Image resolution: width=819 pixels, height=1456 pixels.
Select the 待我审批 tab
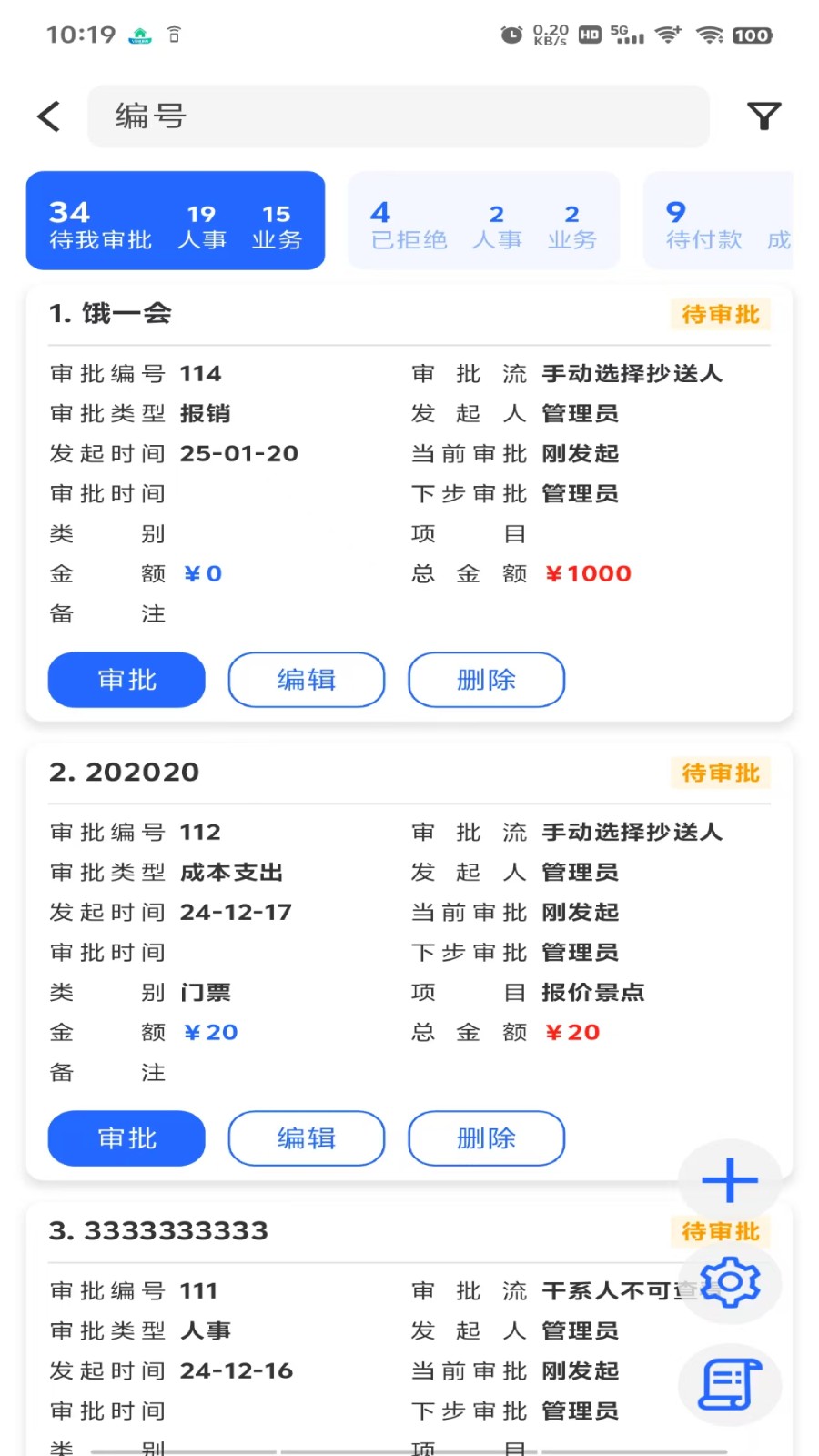pyautogui.click(x=176, y=221)
